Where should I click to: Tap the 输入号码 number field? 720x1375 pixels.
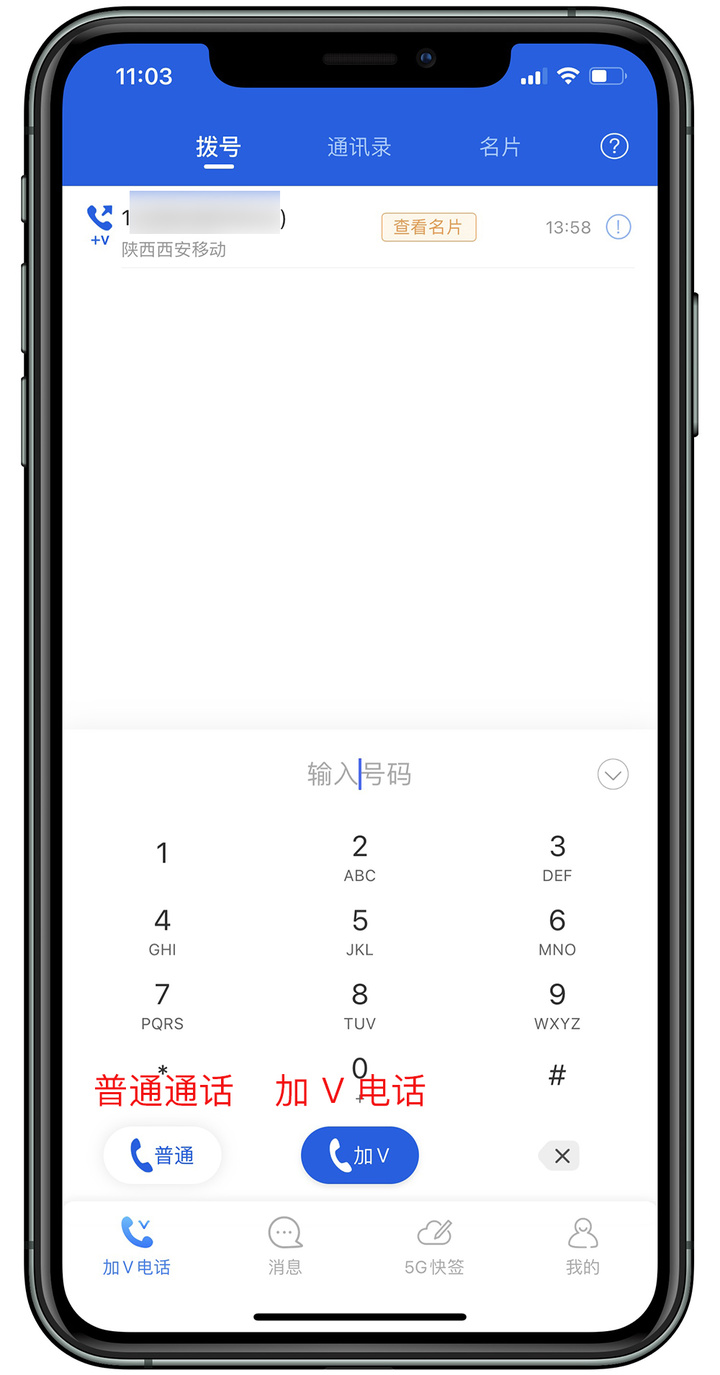[x=359, y=774]
